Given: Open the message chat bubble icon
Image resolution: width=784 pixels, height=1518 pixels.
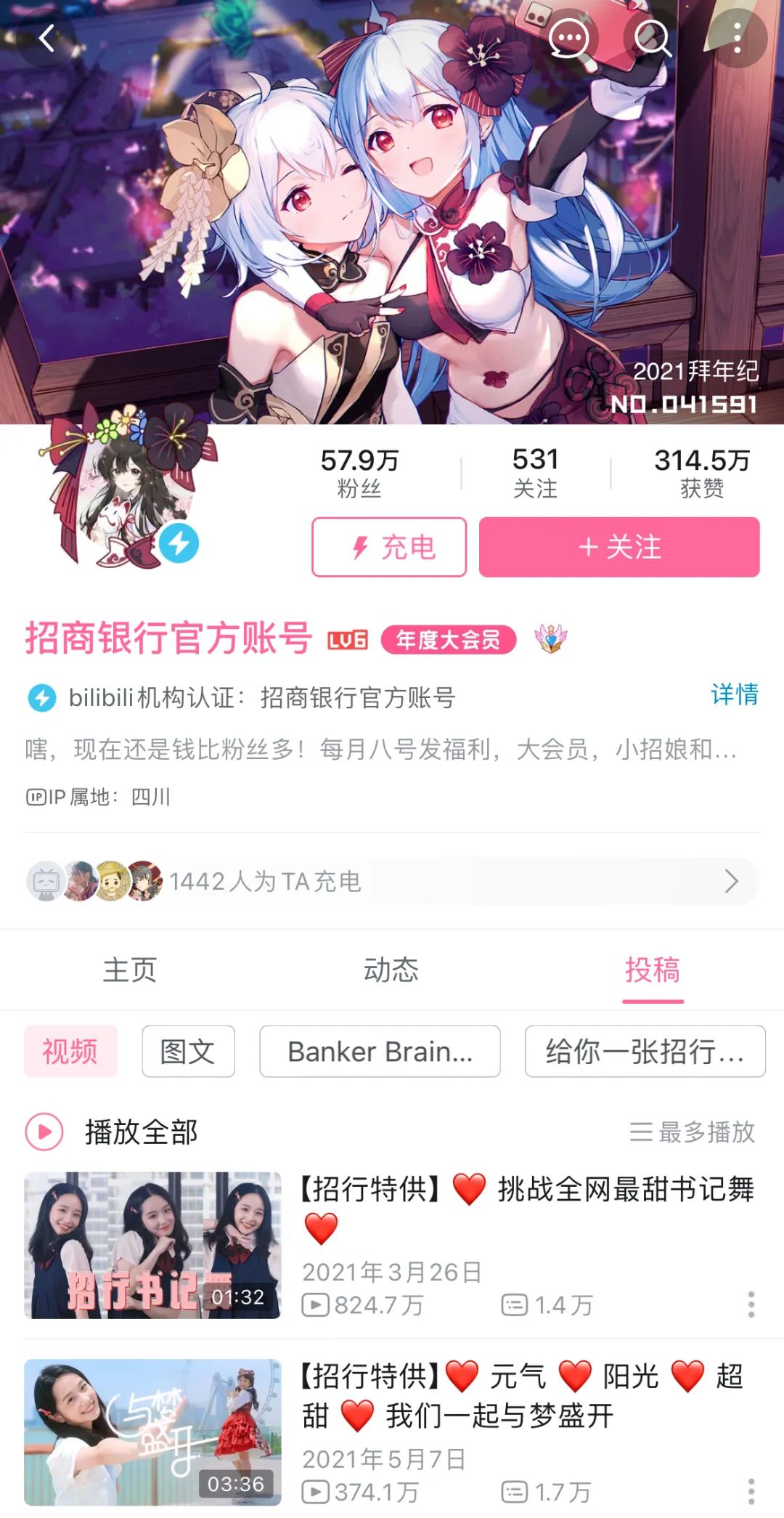Looking at the screenshot, I should click(x=568, y=38).
